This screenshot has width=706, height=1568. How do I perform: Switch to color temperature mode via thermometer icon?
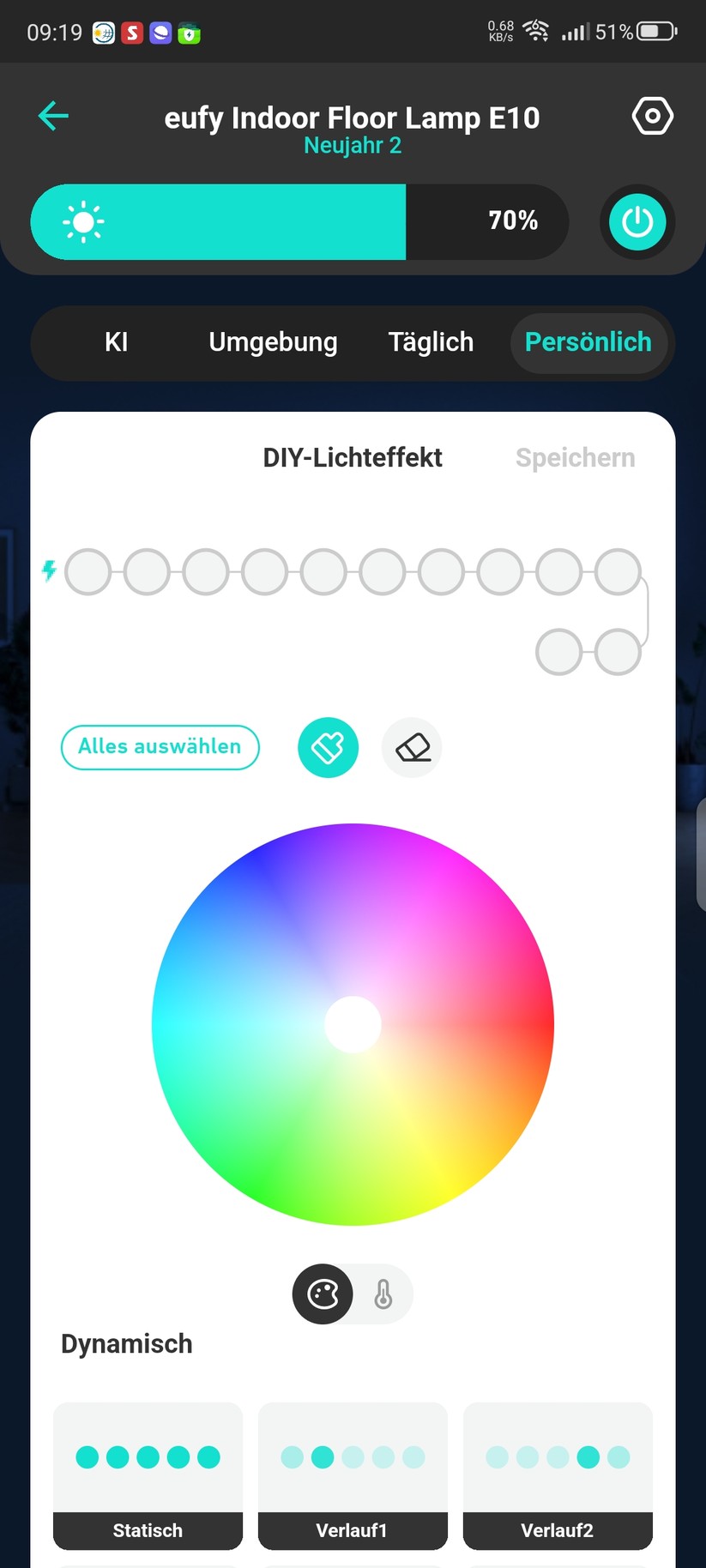pos(383,1294)
